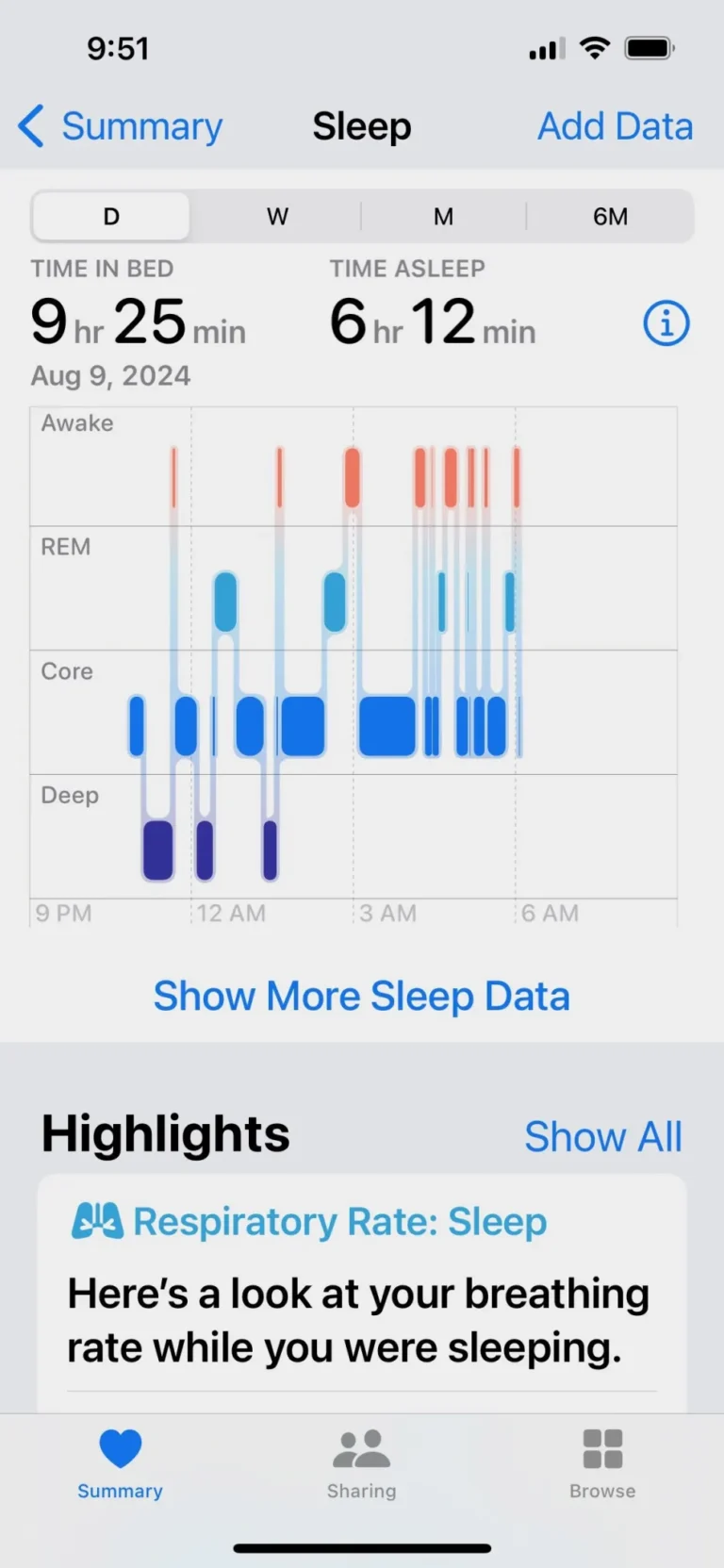Select the D day view

[111, 217]
